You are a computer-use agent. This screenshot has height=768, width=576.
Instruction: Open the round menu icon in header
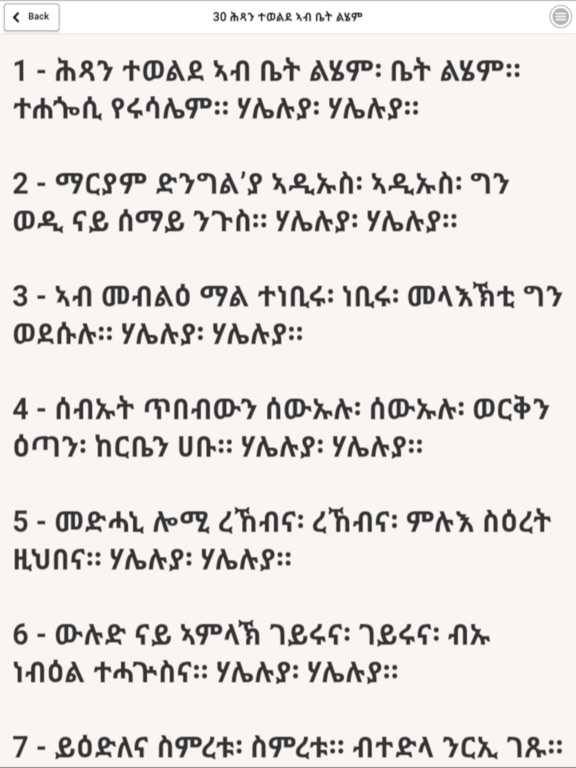click(560, 17)
